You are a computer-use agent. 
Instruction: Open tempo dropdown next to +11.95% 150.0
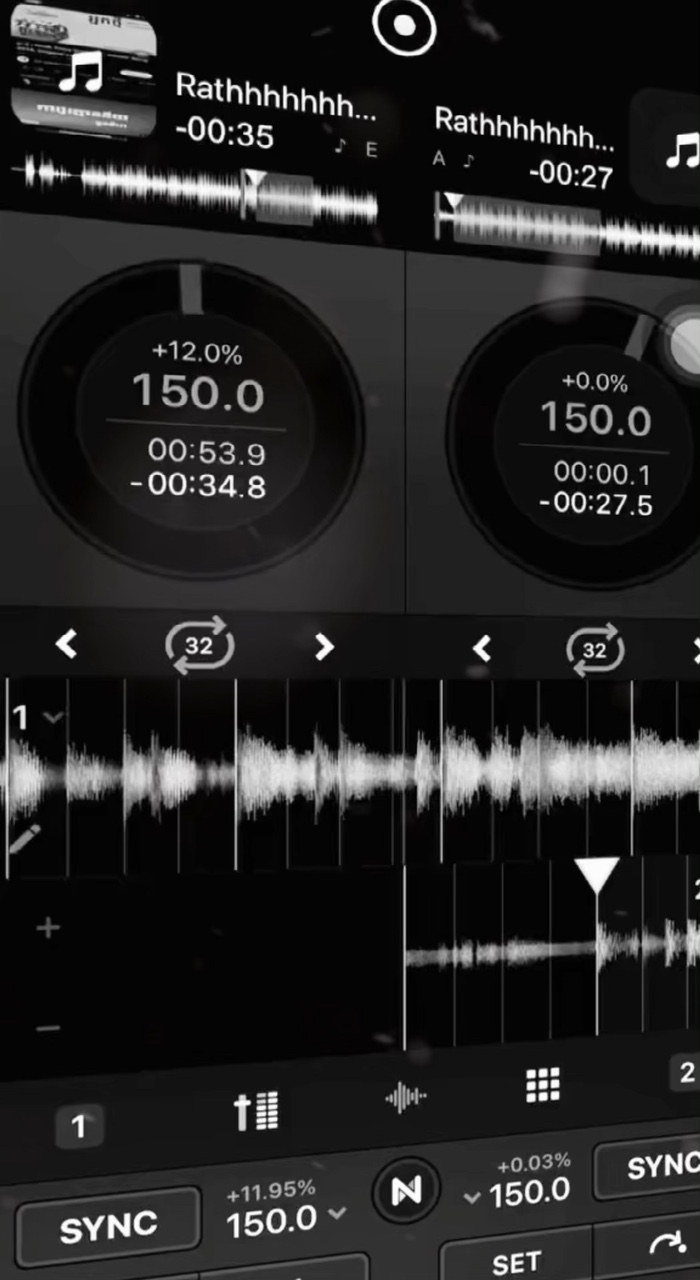(x=337, y=1212)
